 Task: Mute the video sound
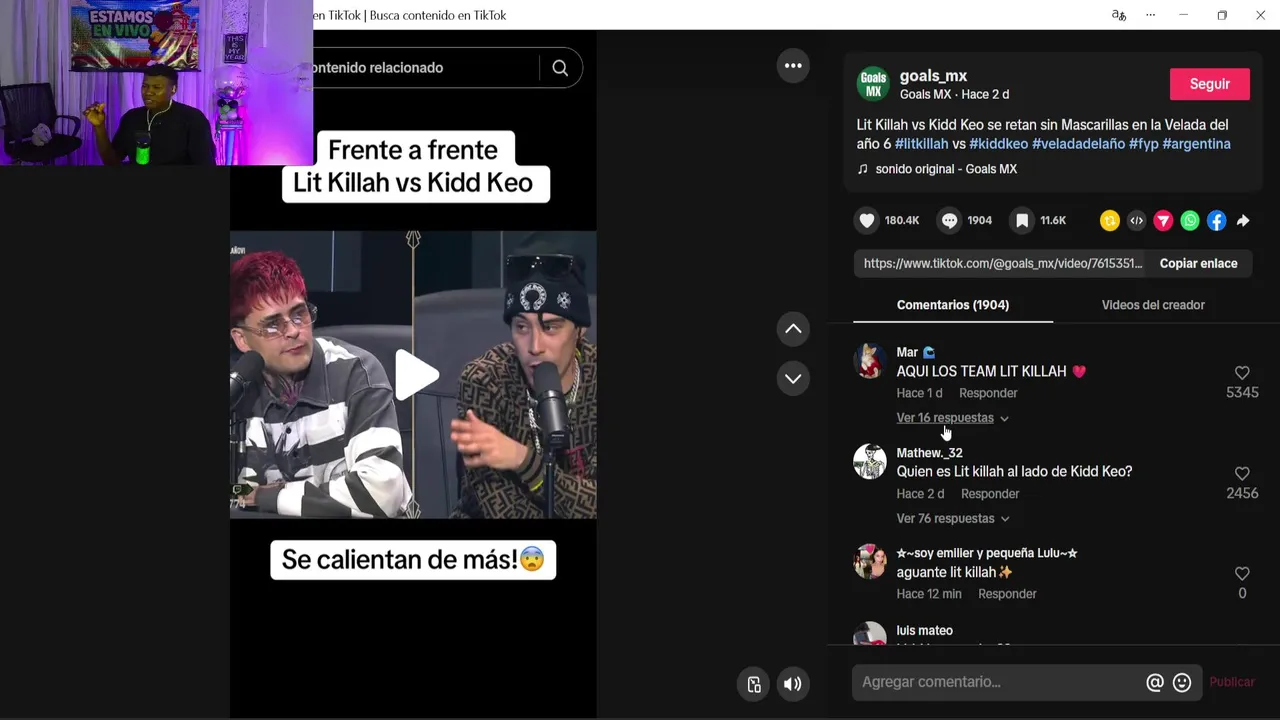[792, 684]
